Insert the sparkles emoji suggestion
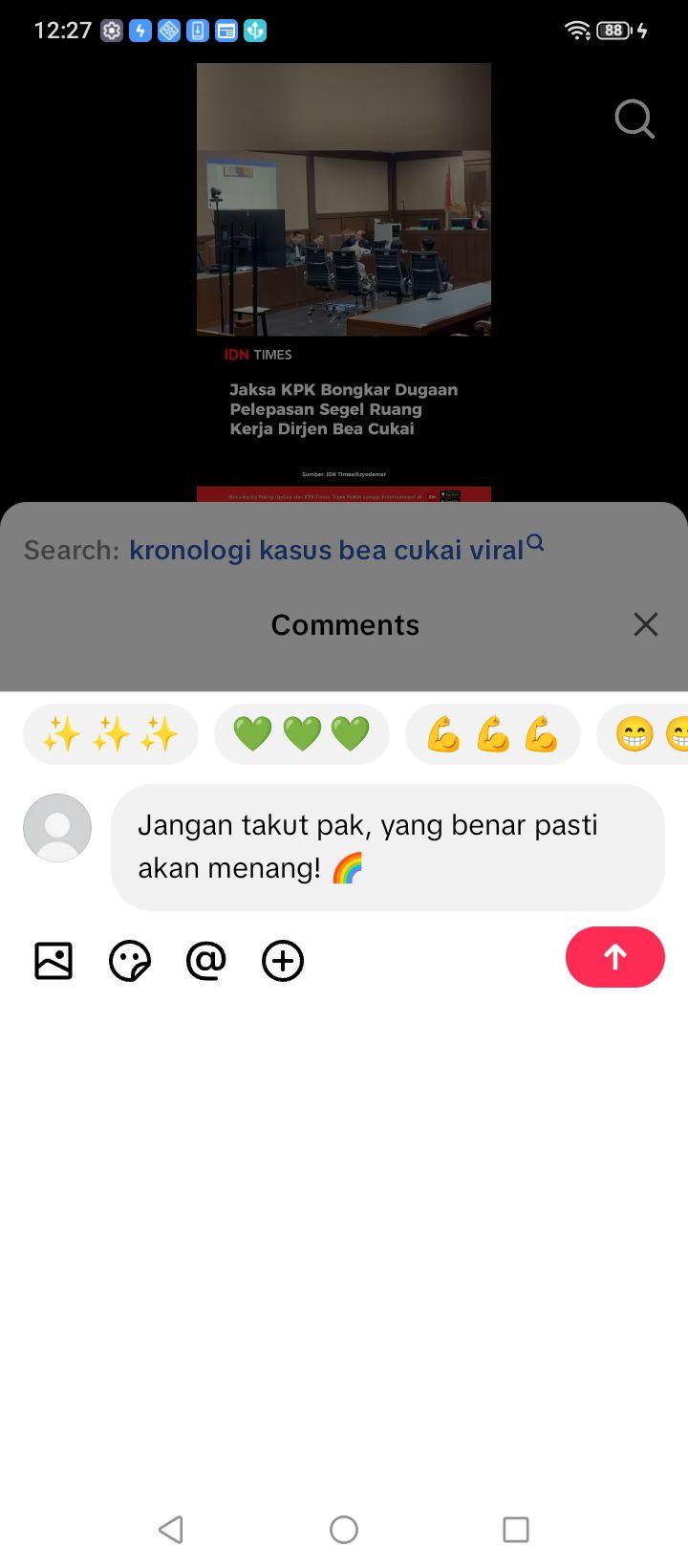 pos(111,734)
